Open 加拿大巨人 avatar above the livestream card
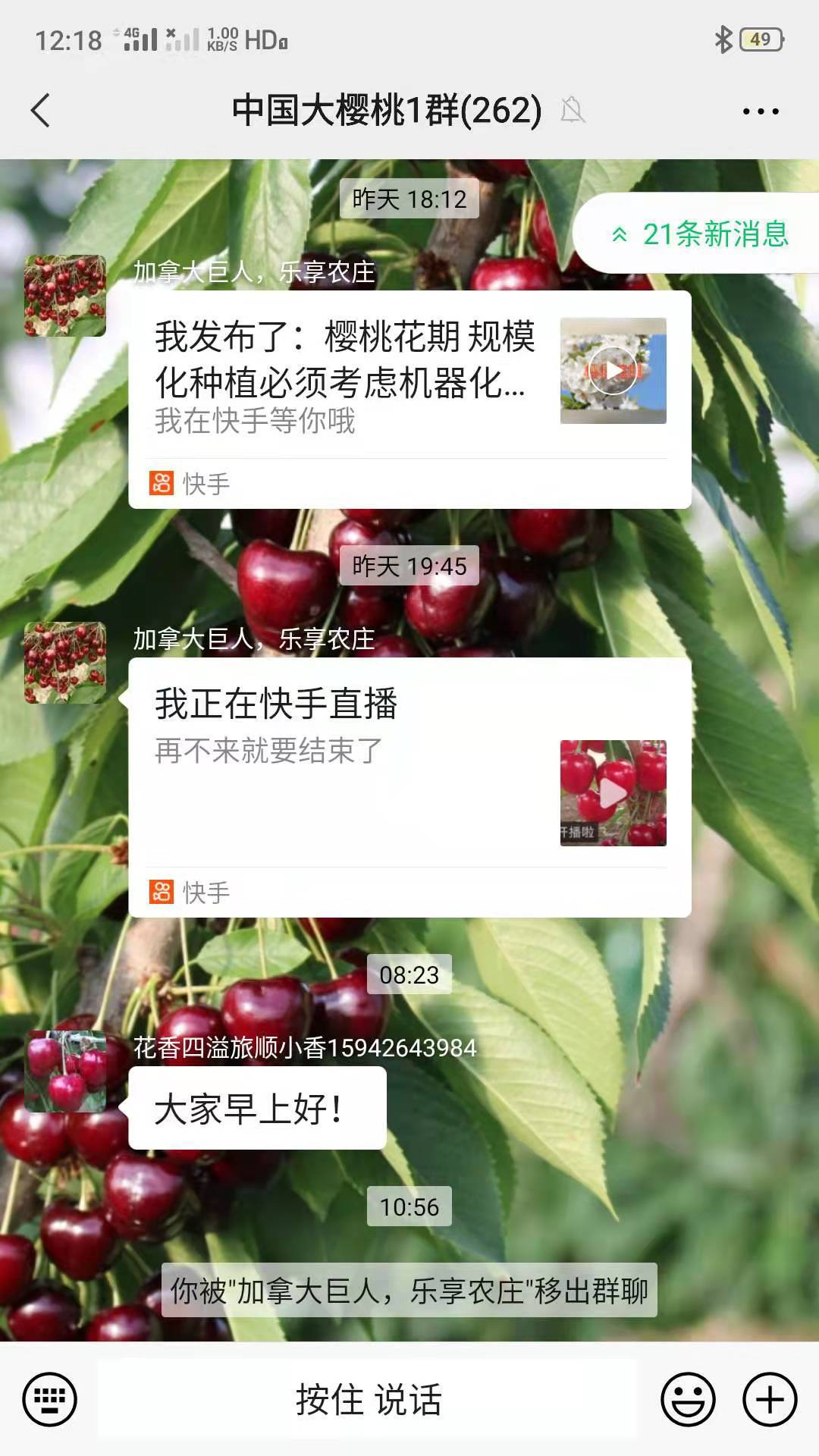The image size is (819, 1456). (66, 662)
